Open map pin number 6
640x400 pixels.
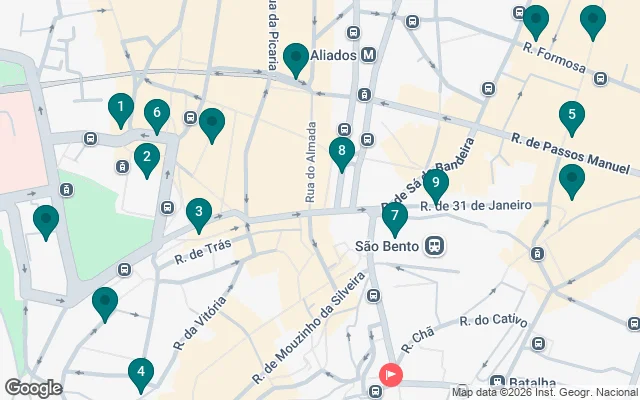coord(156,114)
